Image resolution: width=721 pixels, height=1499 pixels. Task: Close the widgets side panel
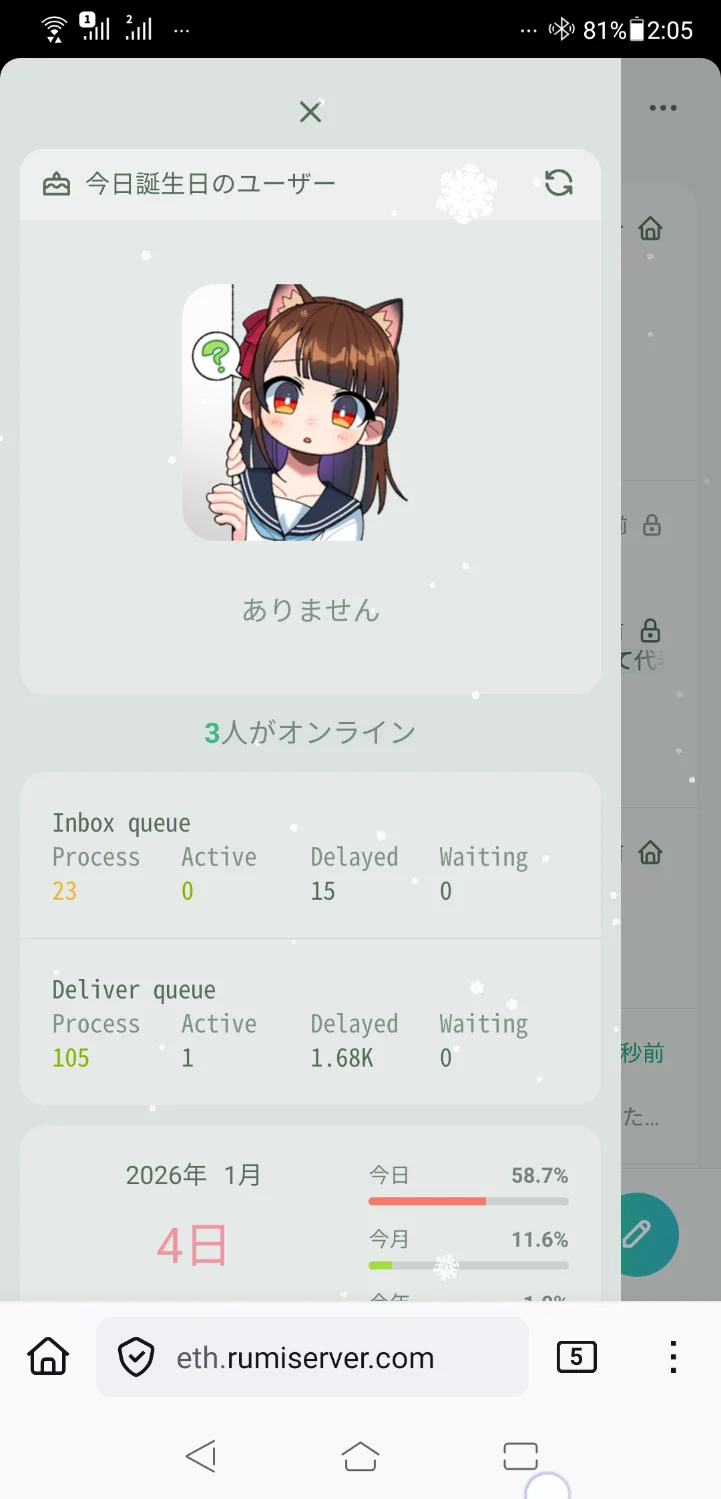310,112
